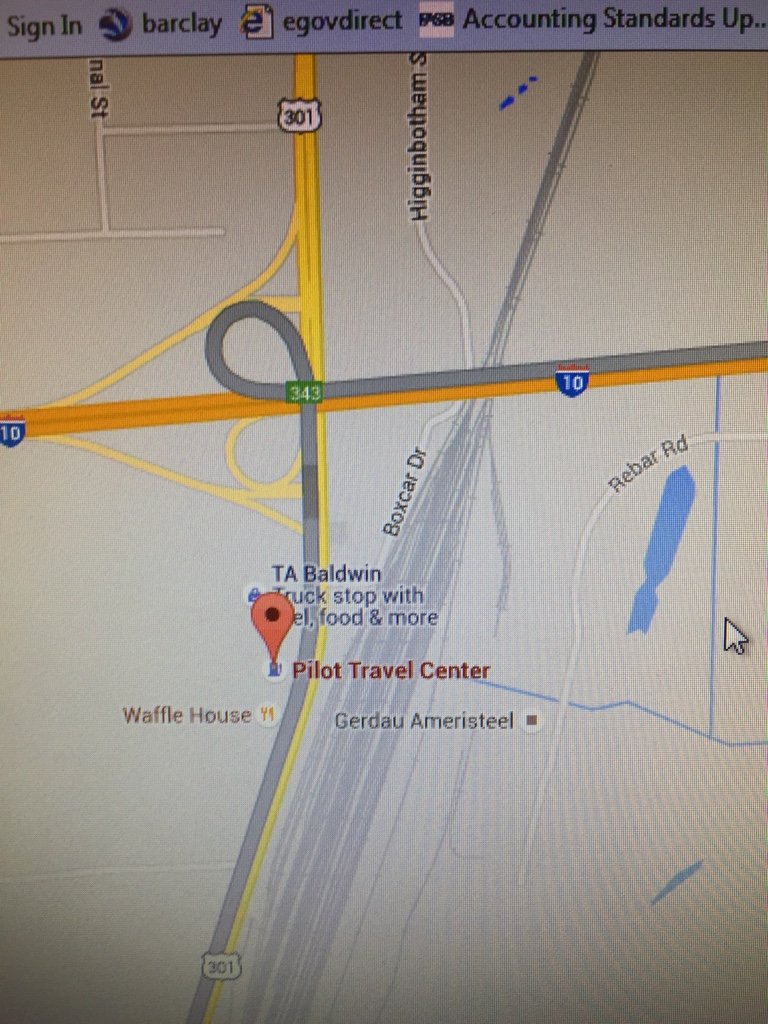The height and width of the screenshot is (1024, 768).
Task: Select the TA Baldwin truck stop
Action: click(x=325, y=574)
